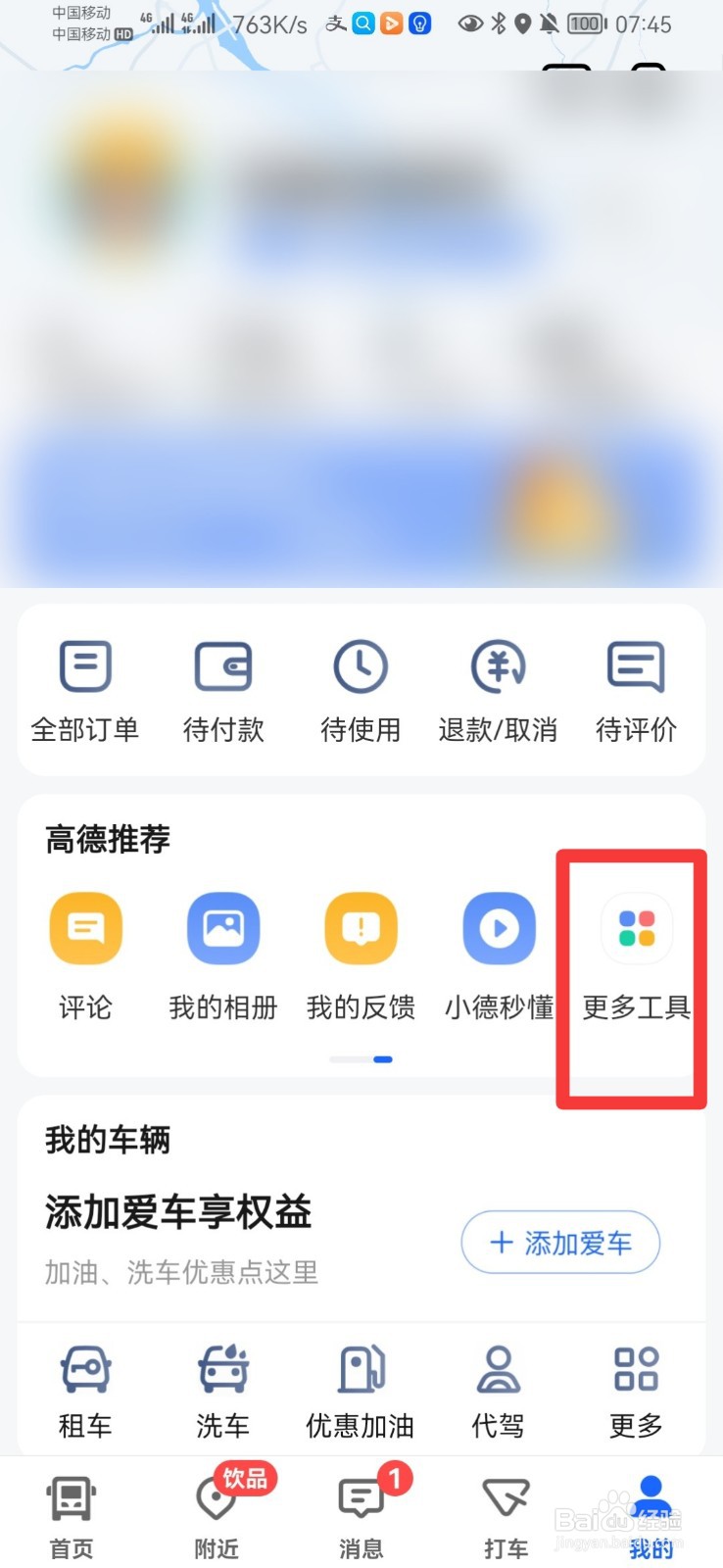Open 小德秒懂 video feature
723x1568 pixels.
tap(498, 955)
